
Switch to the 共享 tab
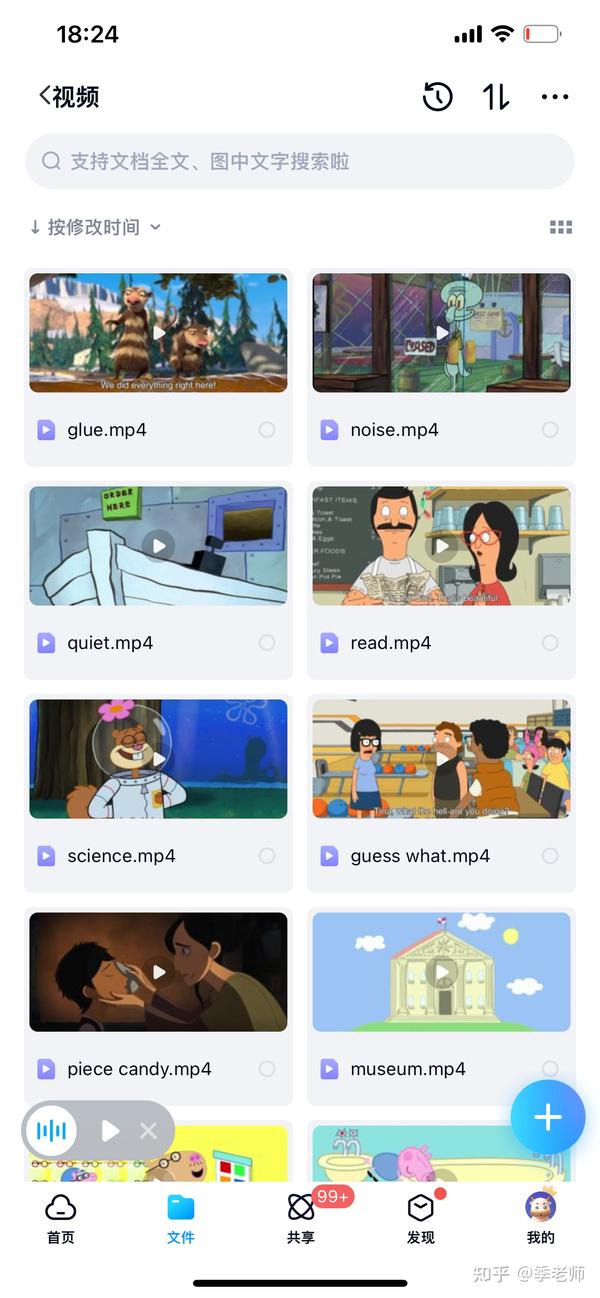point(301,1218)
